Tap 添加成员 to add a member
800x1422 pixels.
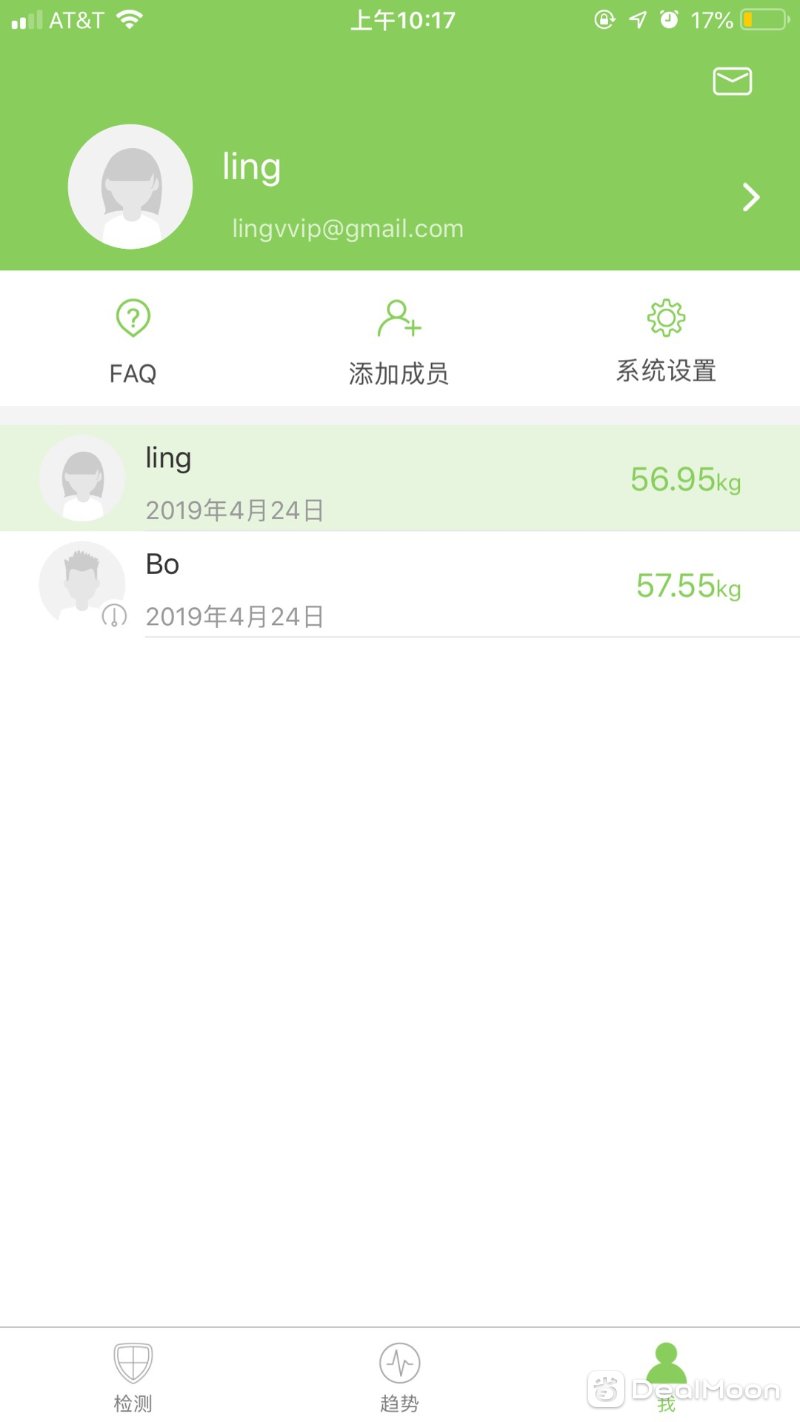399,343
